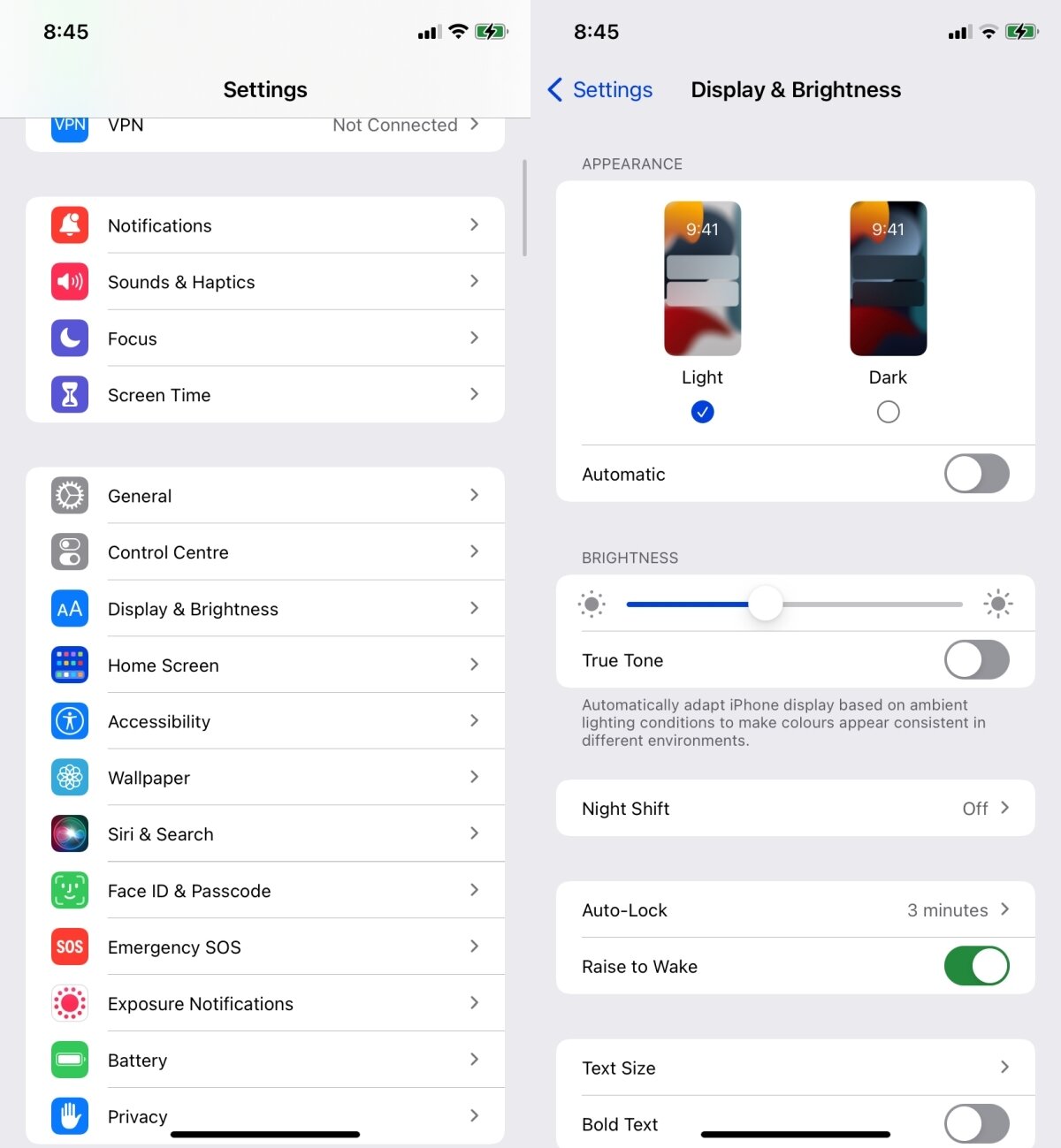Open Accessibility settings

[265, 722]
